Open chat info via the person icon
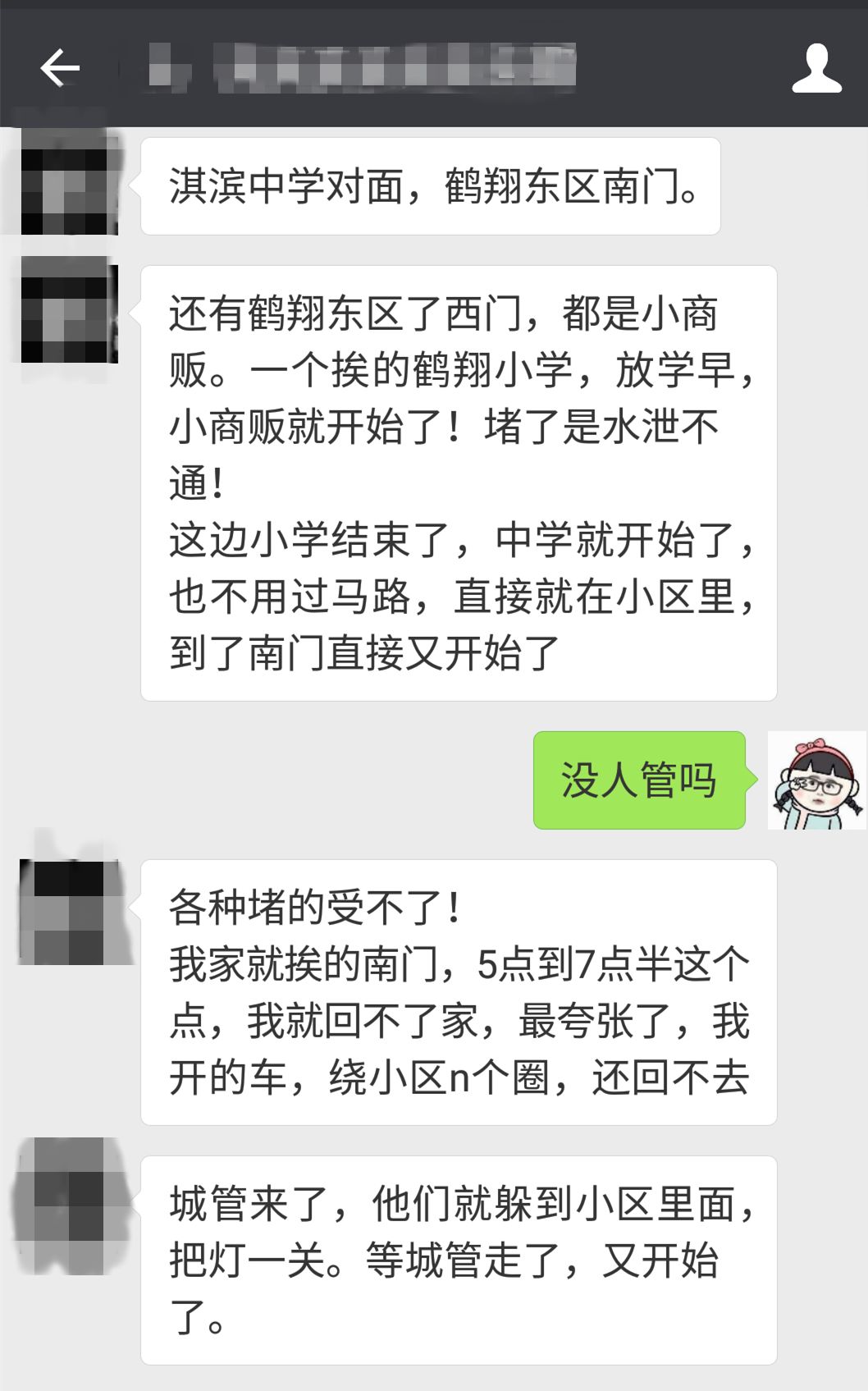This screenshot has width=868, height=1391. 816,68
